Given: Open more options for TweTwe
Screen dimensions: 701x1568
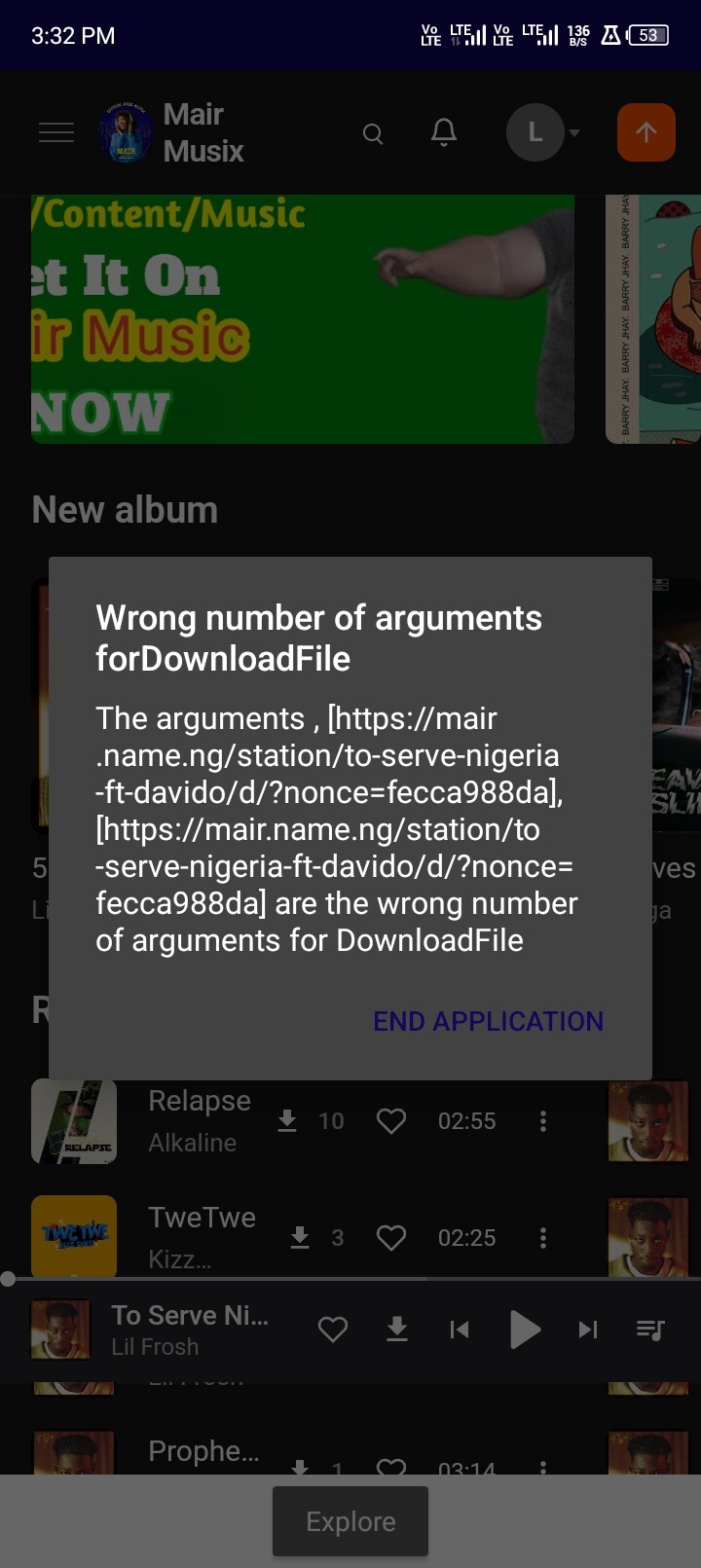Looking at the screenshot, I should (543, 1238).
